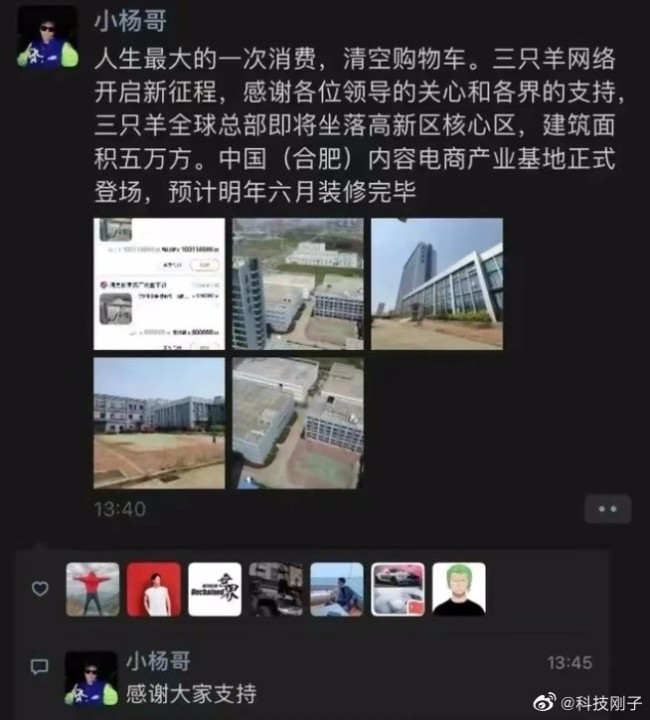Open the third photo of the glass tower
650x720 pixels.
[x=436, y=283]
